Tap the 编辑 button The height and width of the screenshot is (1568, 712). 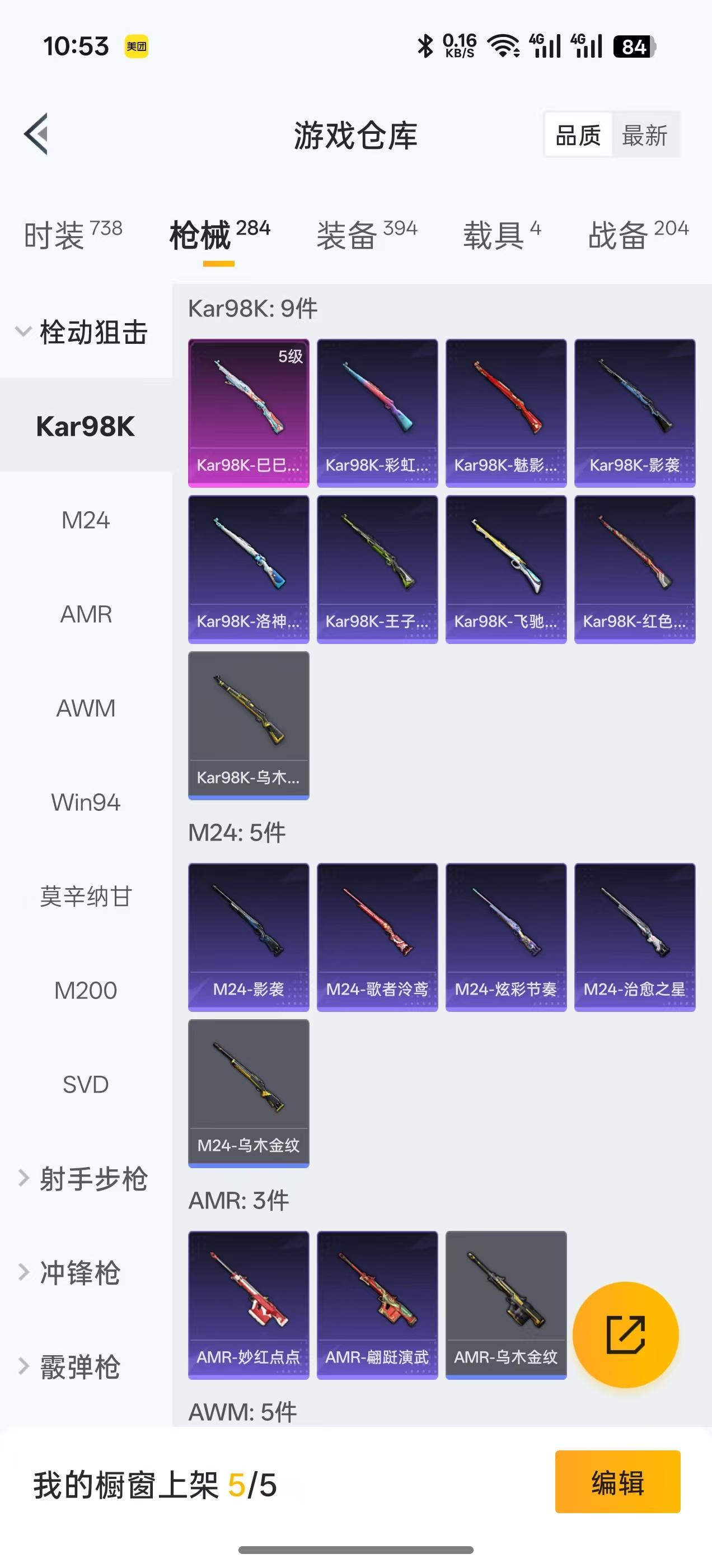click(617, 1482)
